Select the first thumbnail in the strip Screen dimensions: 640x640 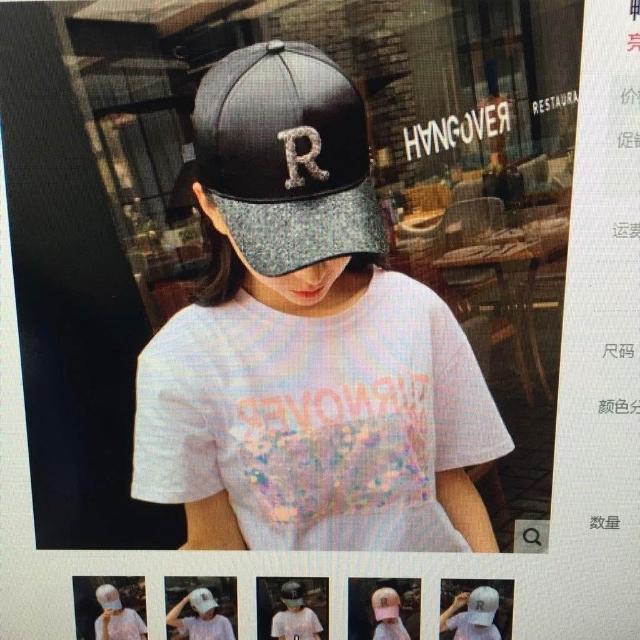[x=109, y=609]
